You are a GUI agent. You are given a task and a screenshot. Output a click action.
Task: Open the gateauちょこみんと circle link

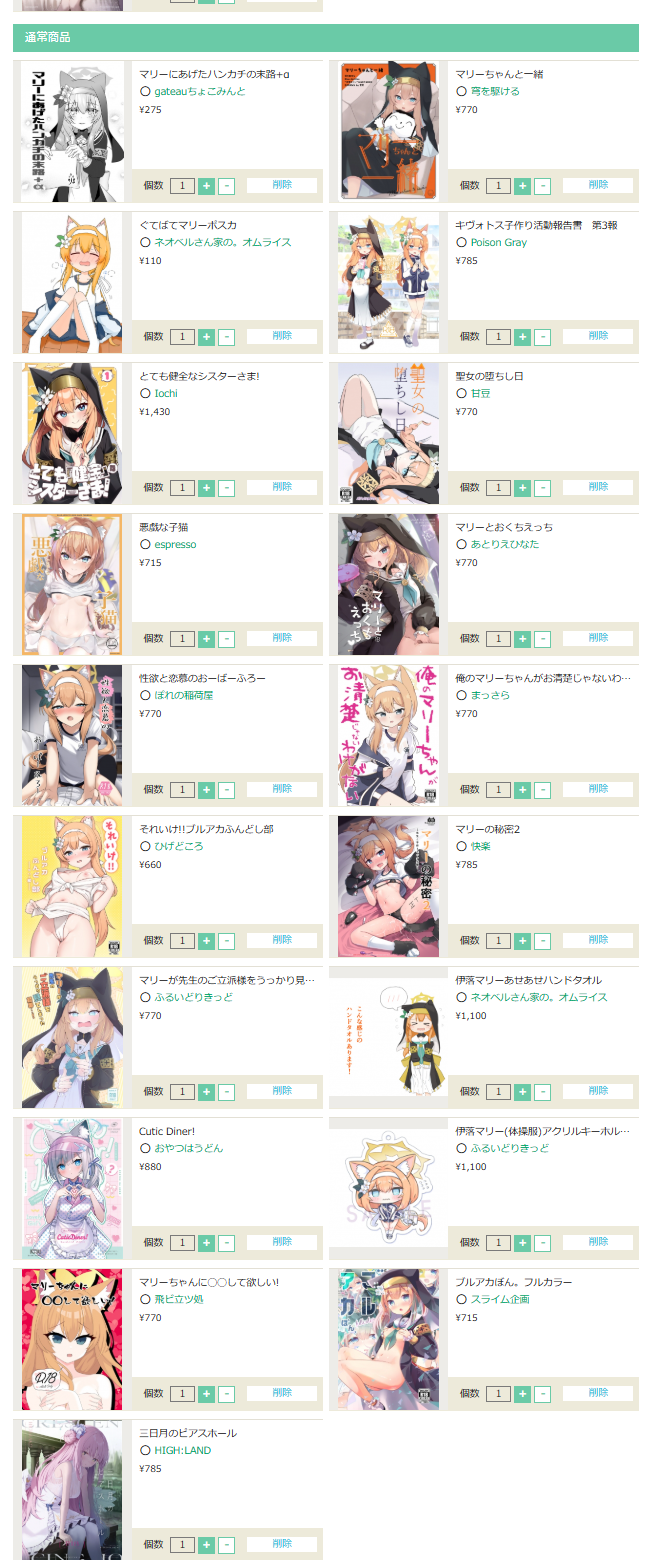[200, 91]
